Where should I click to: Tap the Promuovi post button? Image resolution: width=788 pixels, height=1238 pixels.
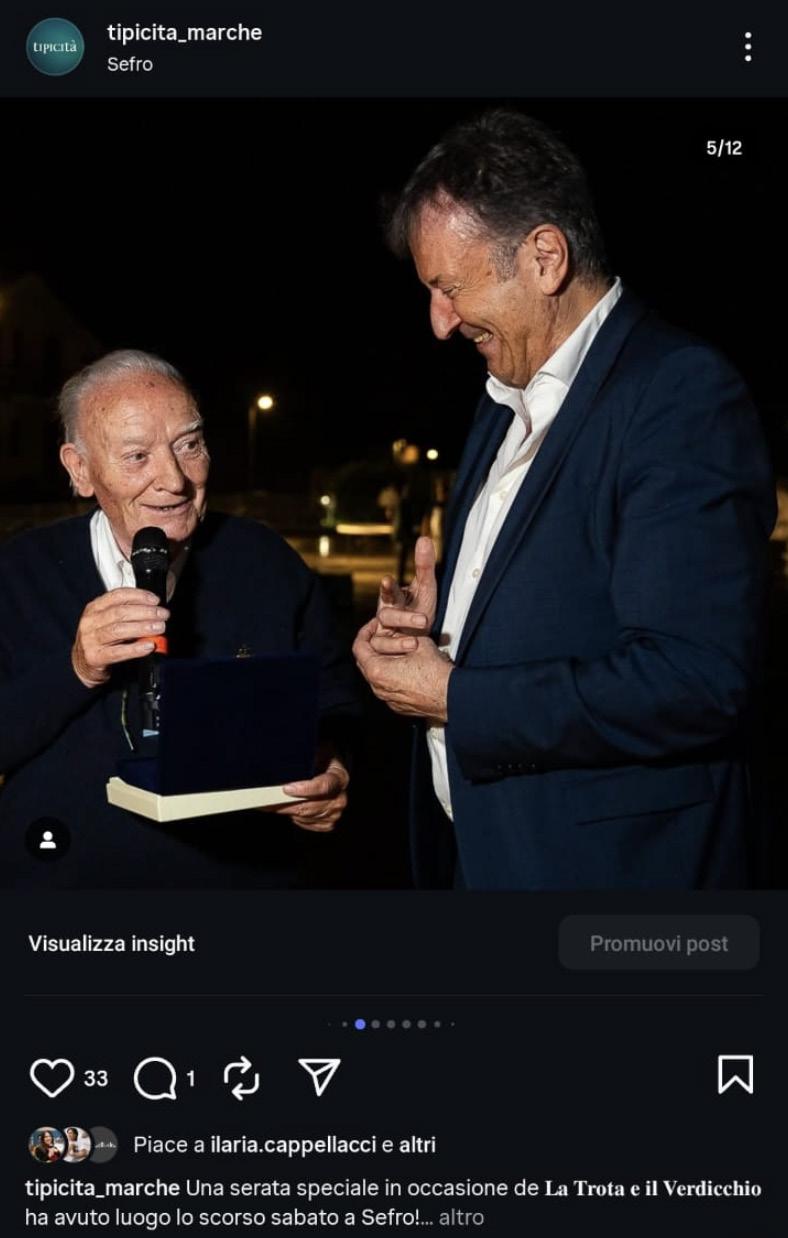[x=659, y=943]
